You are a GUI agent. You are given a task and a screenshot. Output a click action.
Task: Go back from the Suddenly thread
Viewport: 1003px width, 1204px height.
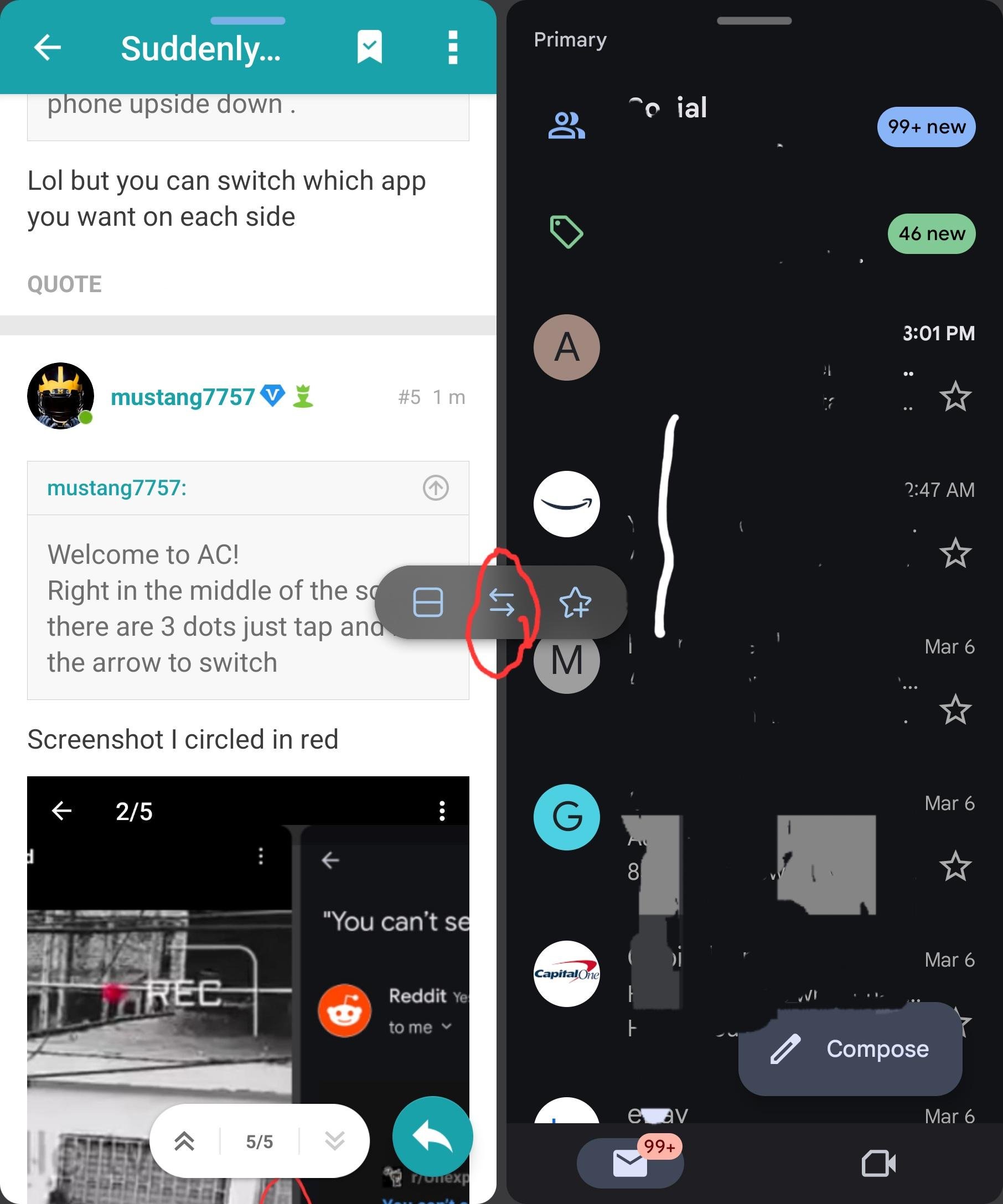point(48,48)
